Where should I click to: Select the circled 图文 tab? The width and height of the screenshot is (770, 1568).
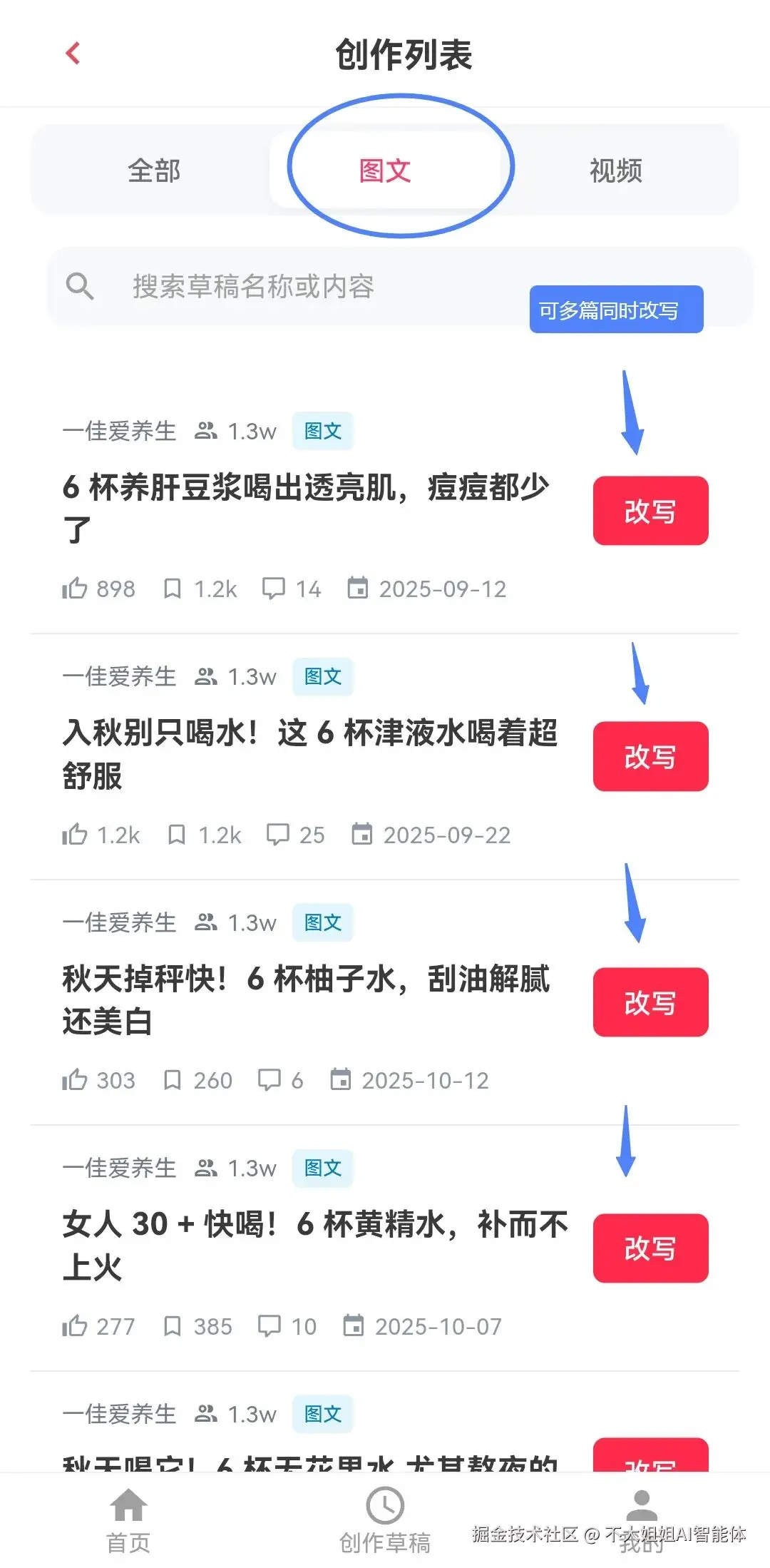tap(385, 170)
